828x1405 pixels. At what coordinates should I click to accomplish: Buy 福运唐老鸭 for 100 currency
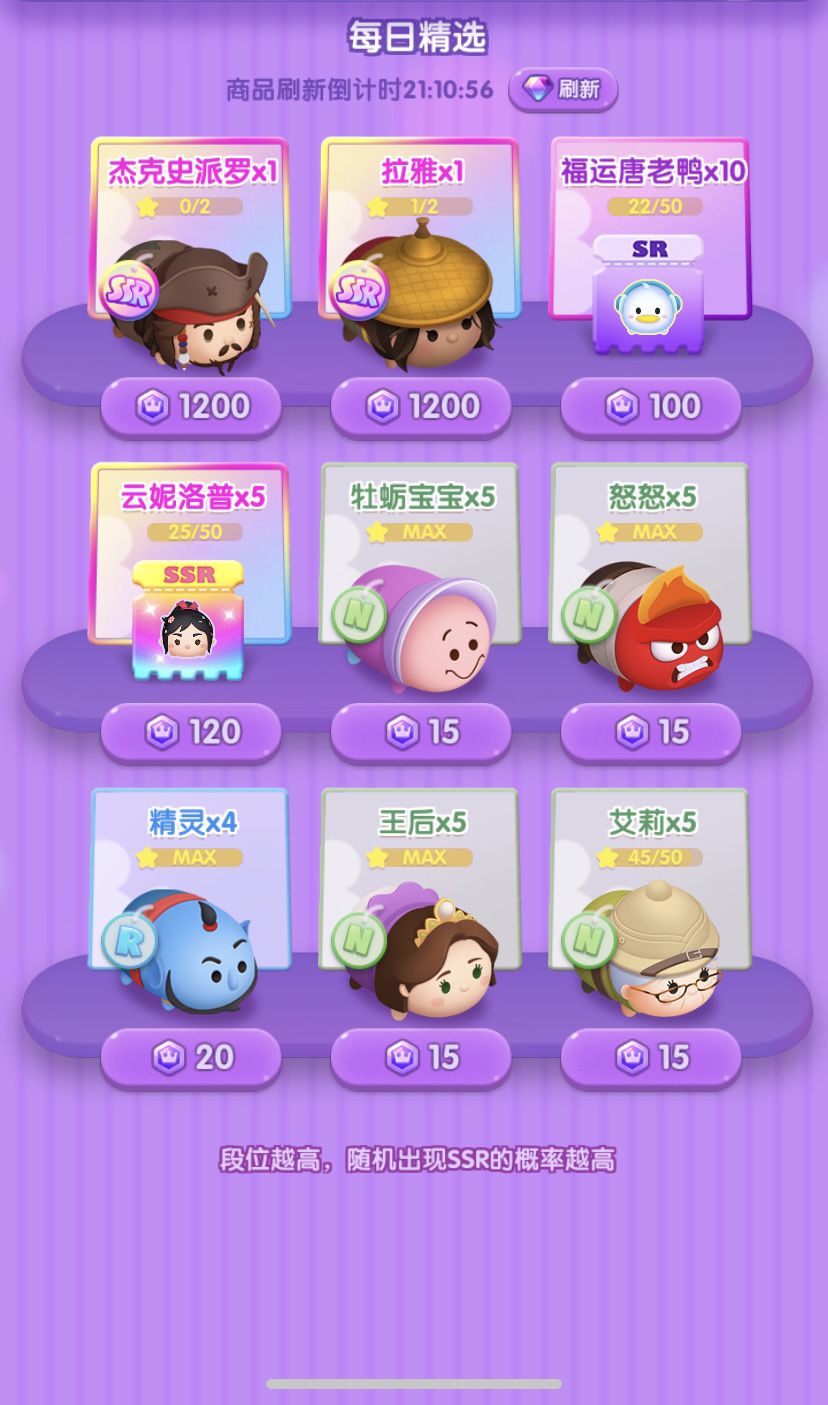[651, 407]
